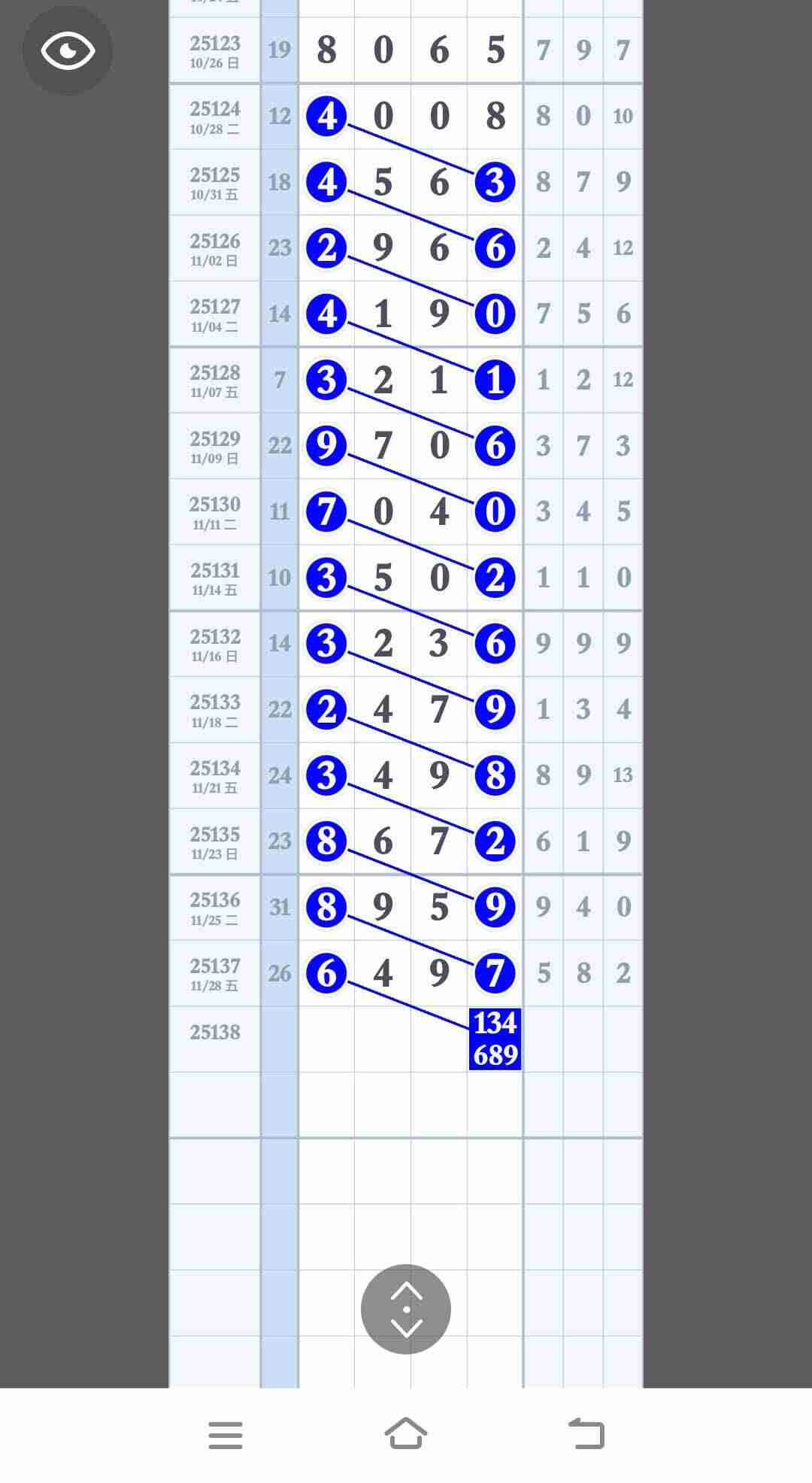Go to home via navigation bar
Screen dimensions: 812x1483
tap(406, 1433)
